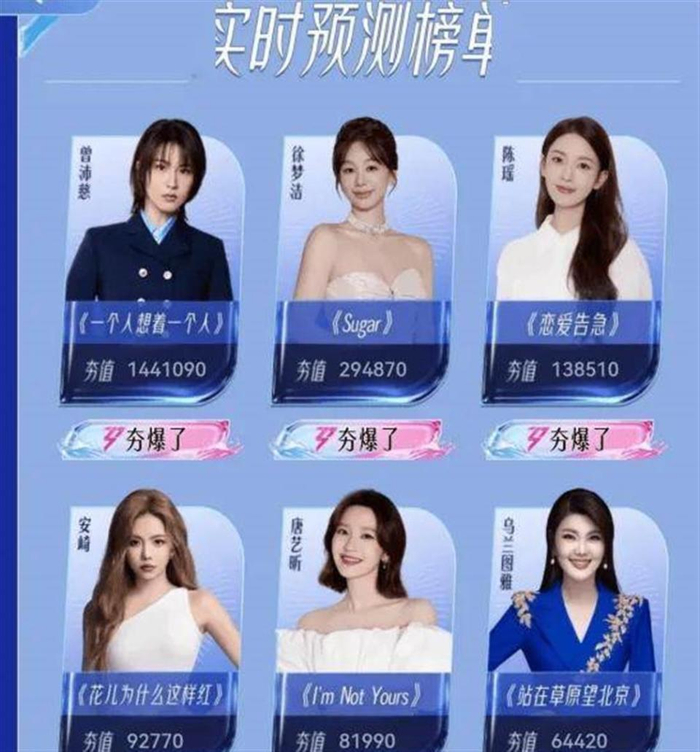Open 乌兰图雅's 站在草原望北京 card
Screen dimensions: 700x752
tap(574, 621)
